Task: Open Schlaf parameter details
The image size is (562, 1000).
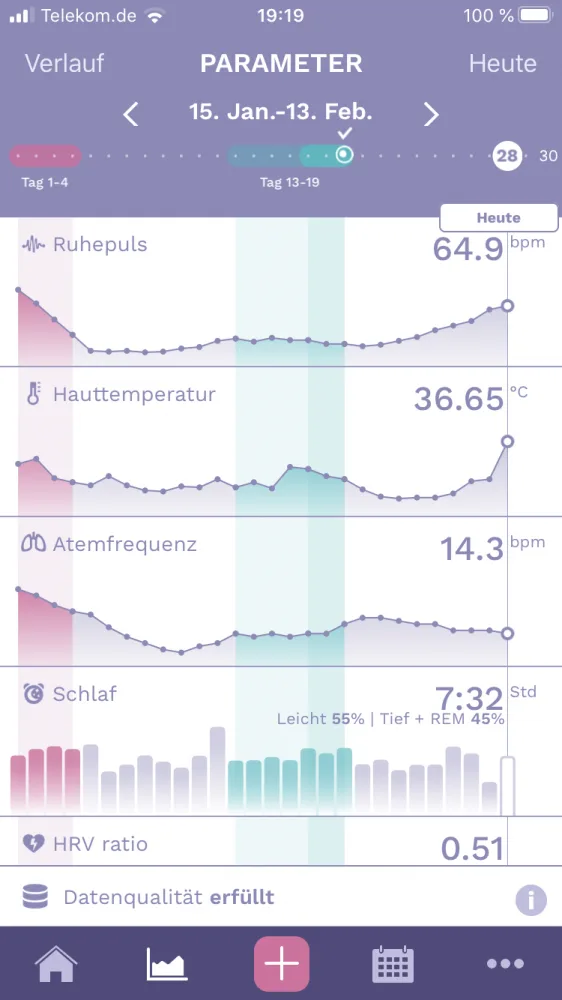Action: pos(281,742)
